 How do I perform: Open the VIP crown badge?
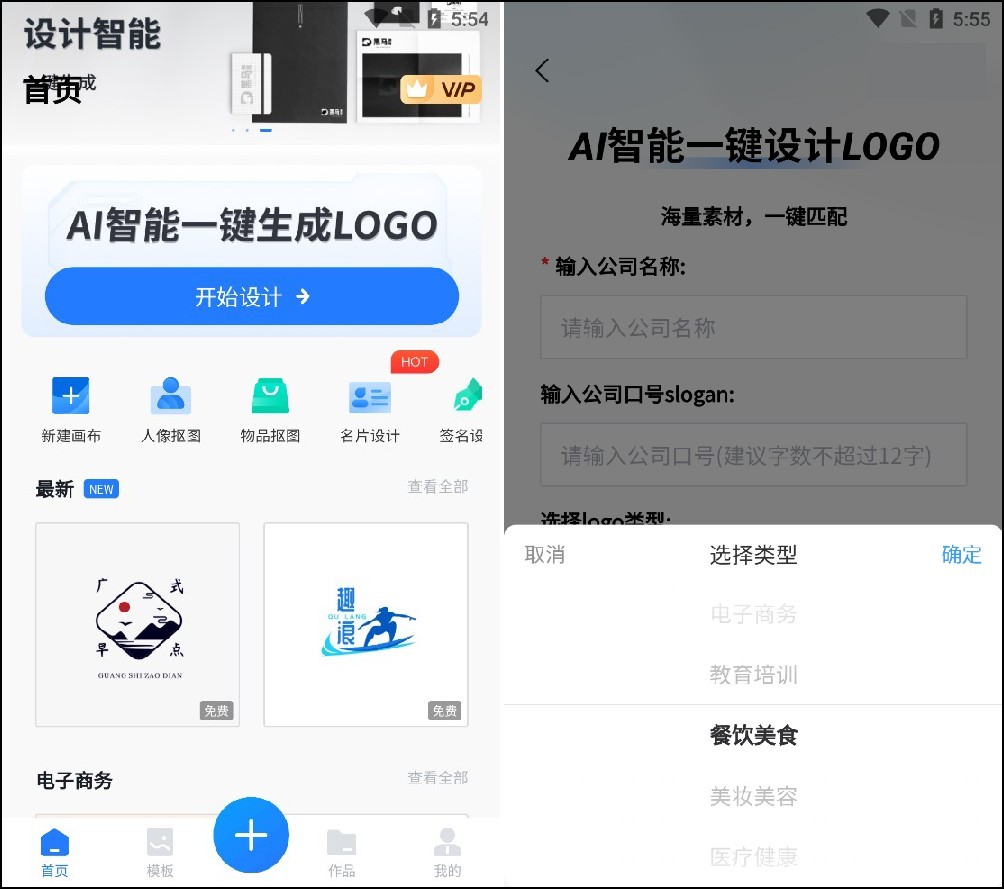coord(441,89)
